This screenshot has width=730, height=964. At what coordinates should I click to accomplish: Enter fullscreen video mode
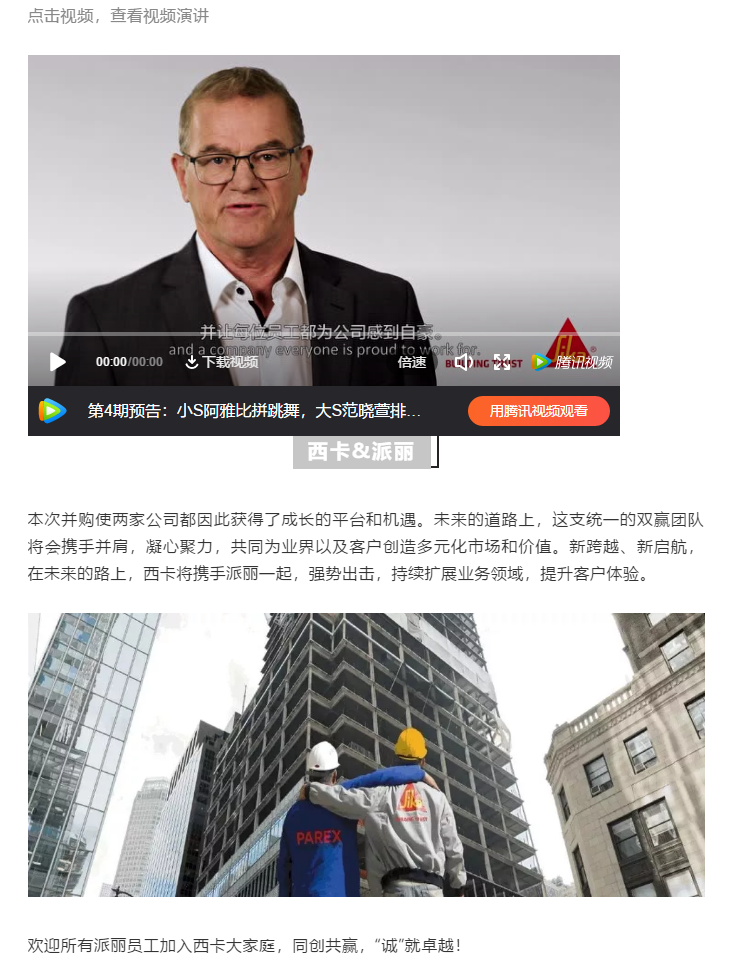[502, 362]
